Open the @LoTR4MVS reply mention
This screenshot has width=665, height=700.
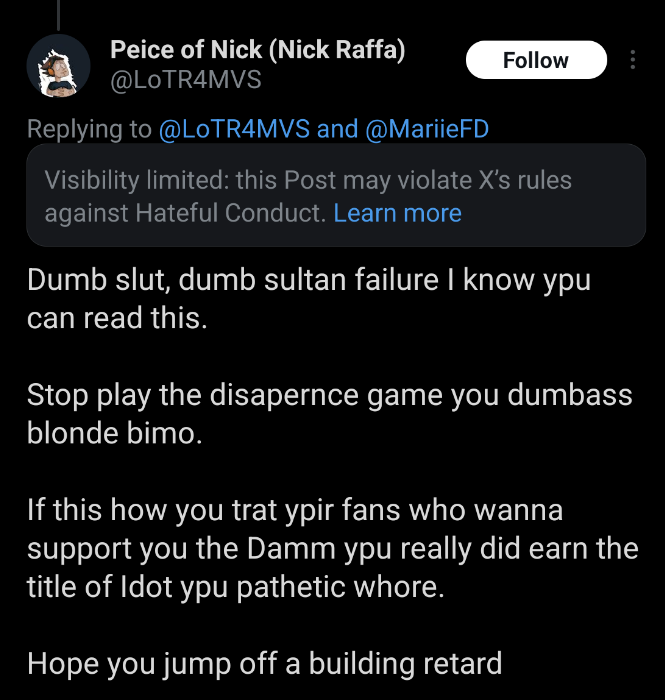pyautogui.click(x=234, y=129)
